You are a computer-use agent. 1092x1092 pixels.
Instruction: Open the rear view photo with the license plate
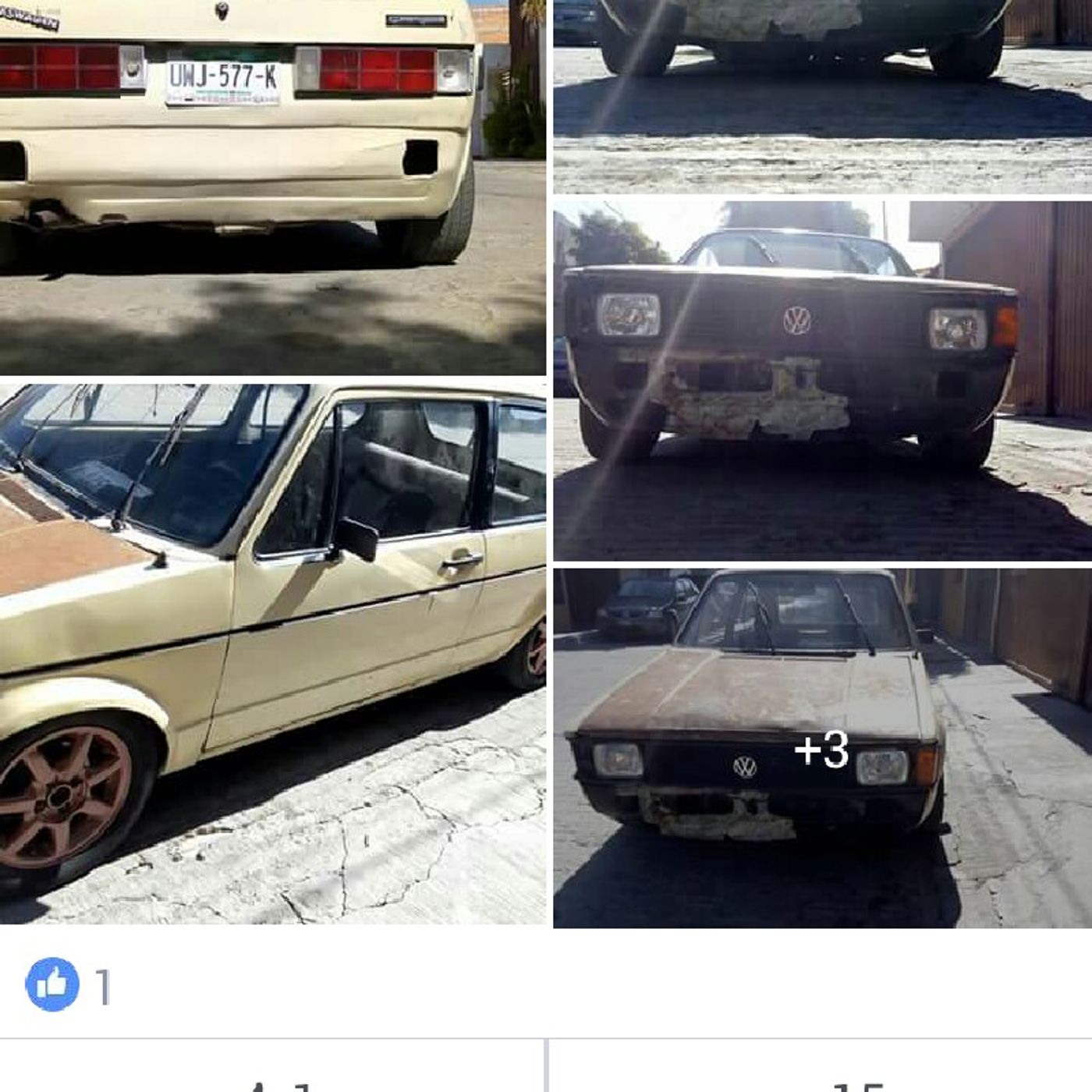click(273, 187)
